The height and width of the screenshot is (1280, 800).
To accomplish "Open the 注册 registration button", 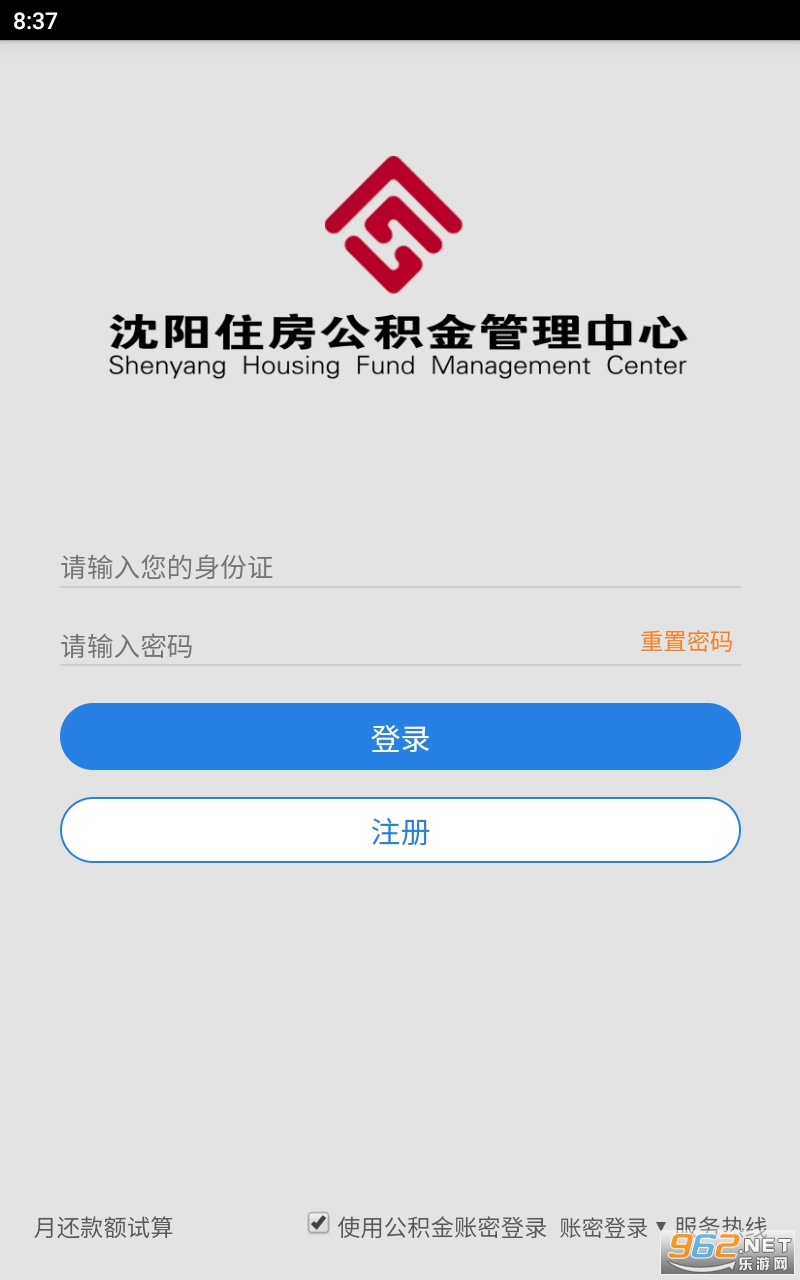I will (400, 830).
